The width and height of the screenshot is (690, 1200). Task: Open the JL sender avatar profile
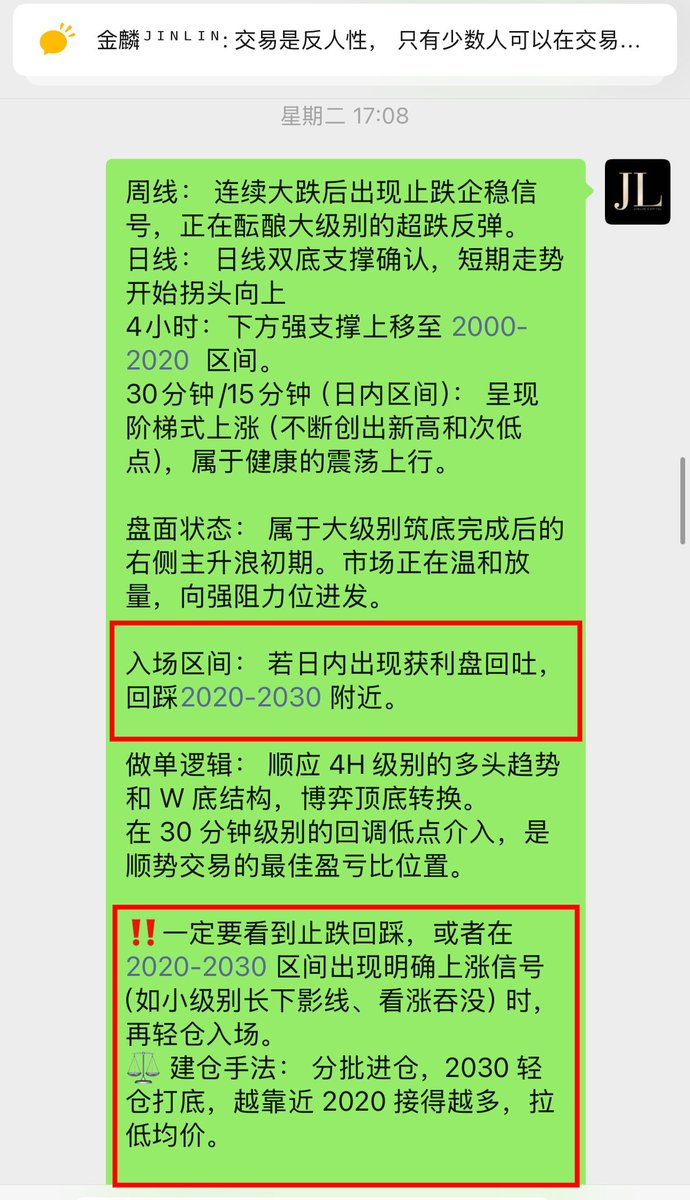pyautogui.click(x=637, y=192)
